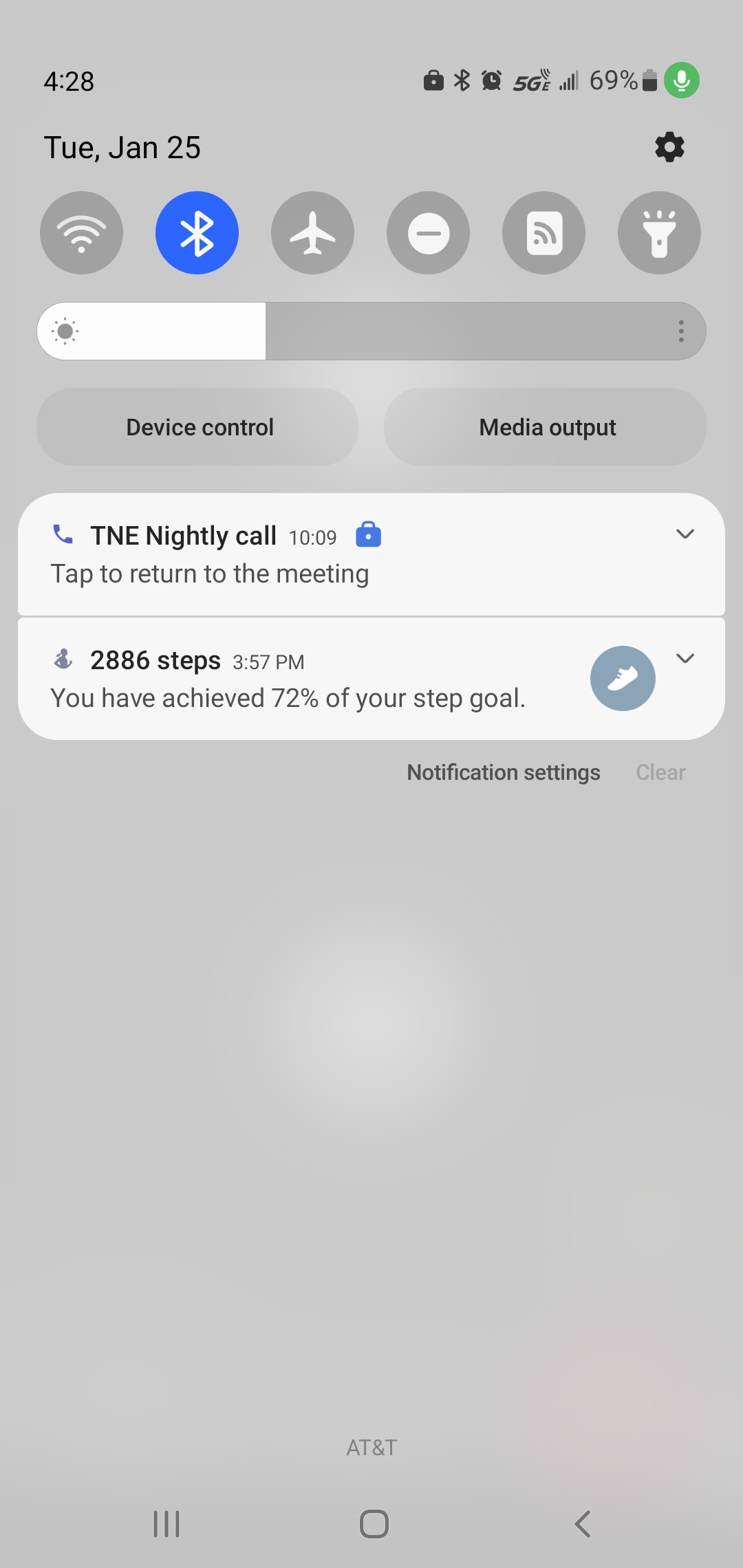Open recent apps

coord(166,1523)
